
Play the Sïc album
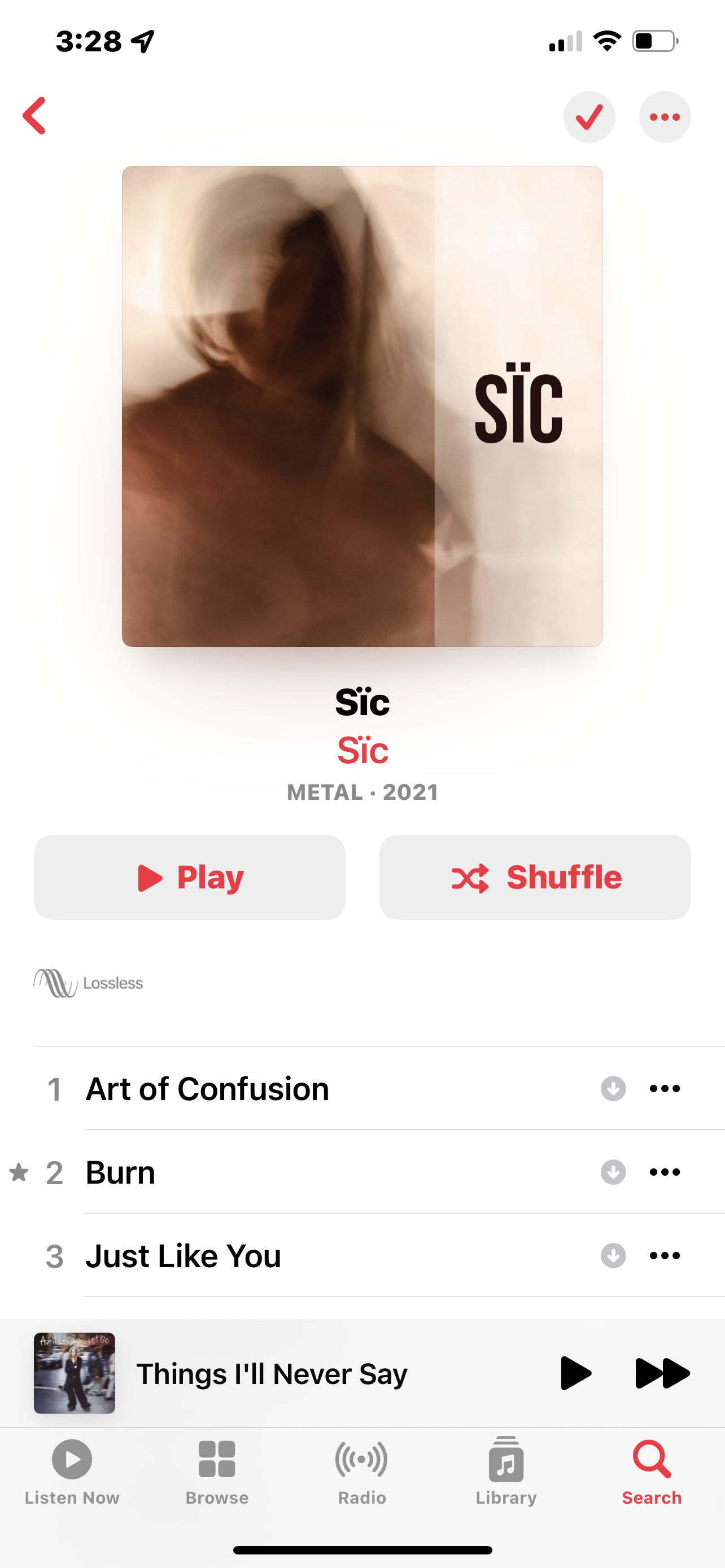coord(189,877)
